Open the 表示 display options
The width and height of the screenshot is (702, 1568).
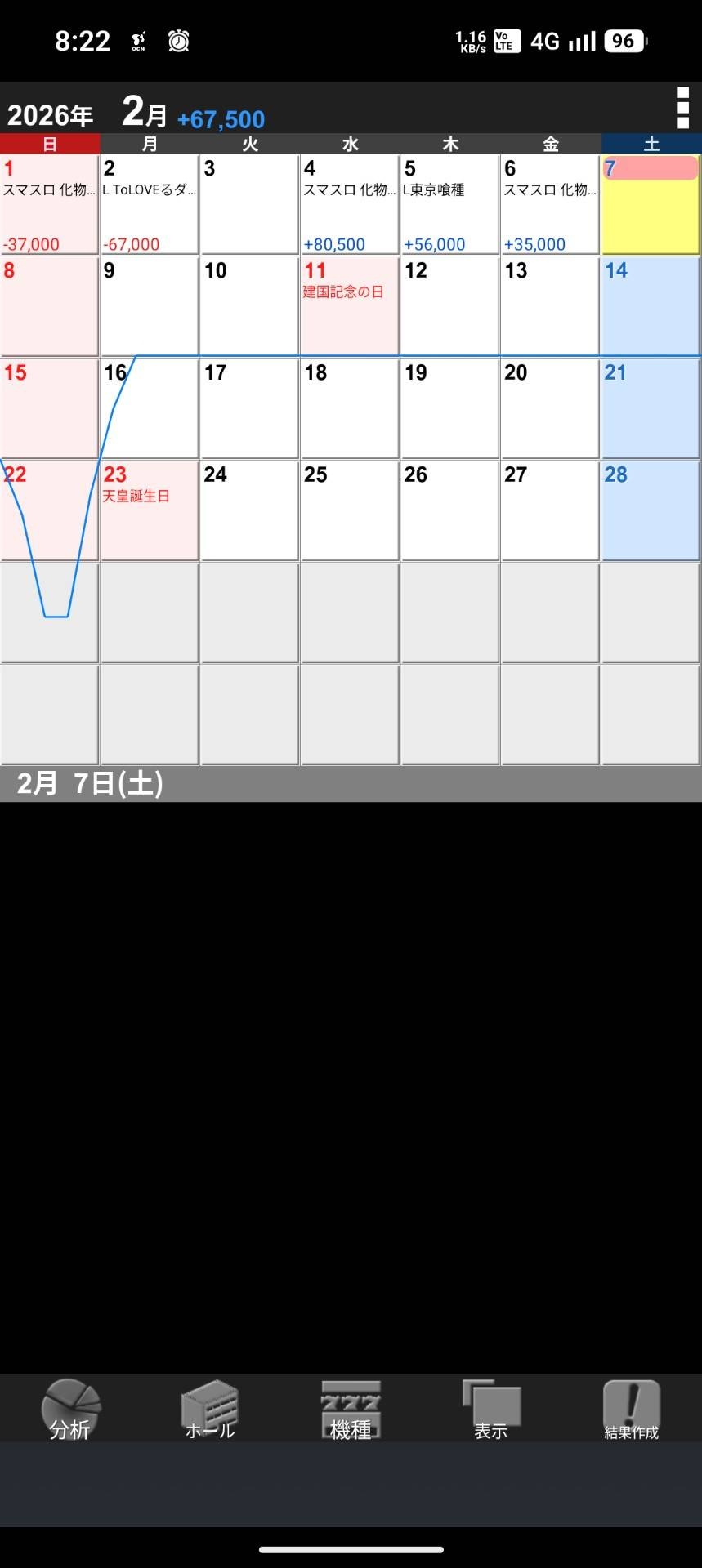point(491,1410)
